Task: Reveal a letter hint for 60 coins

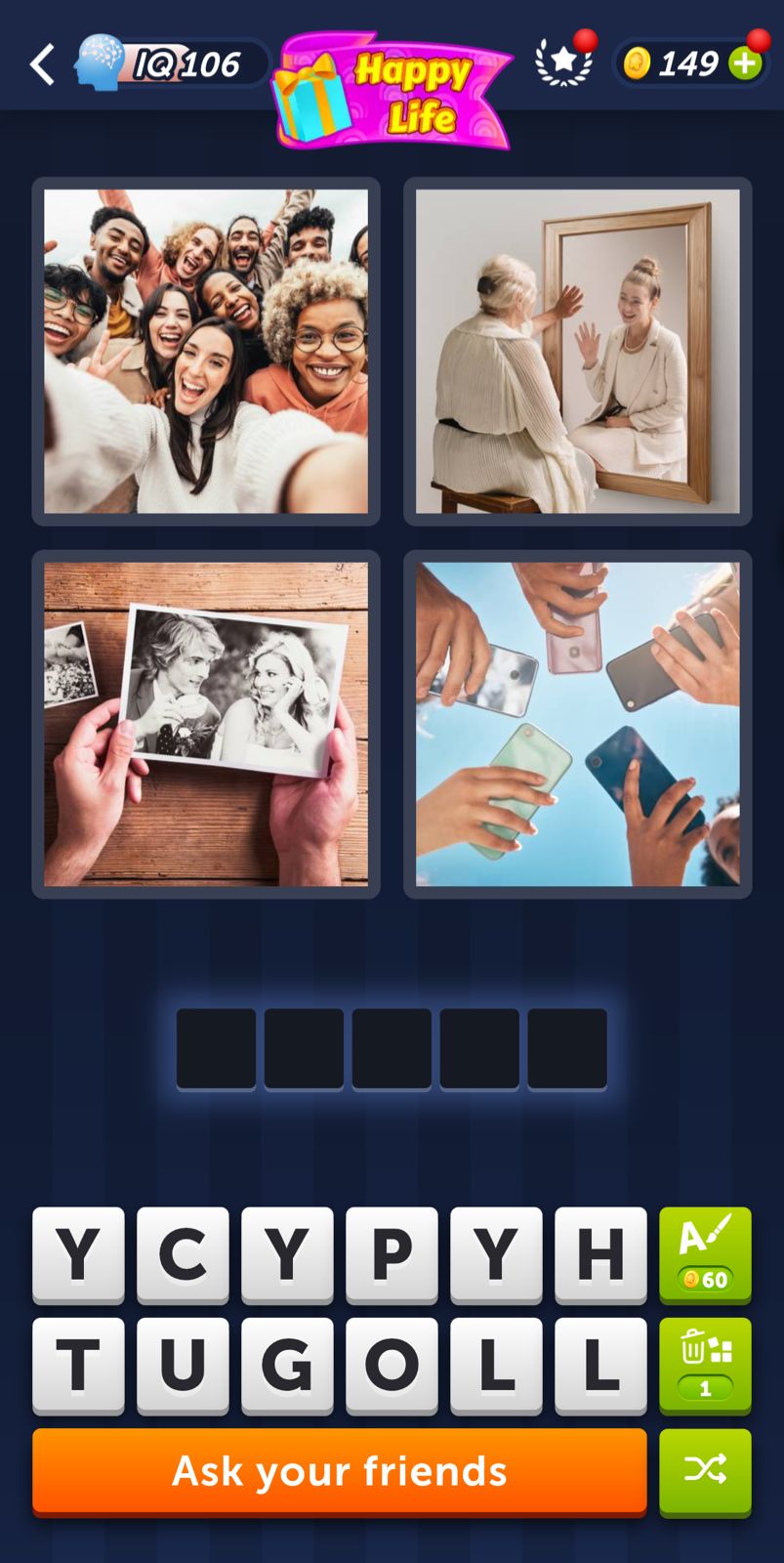Action: tap(705, 1253)
